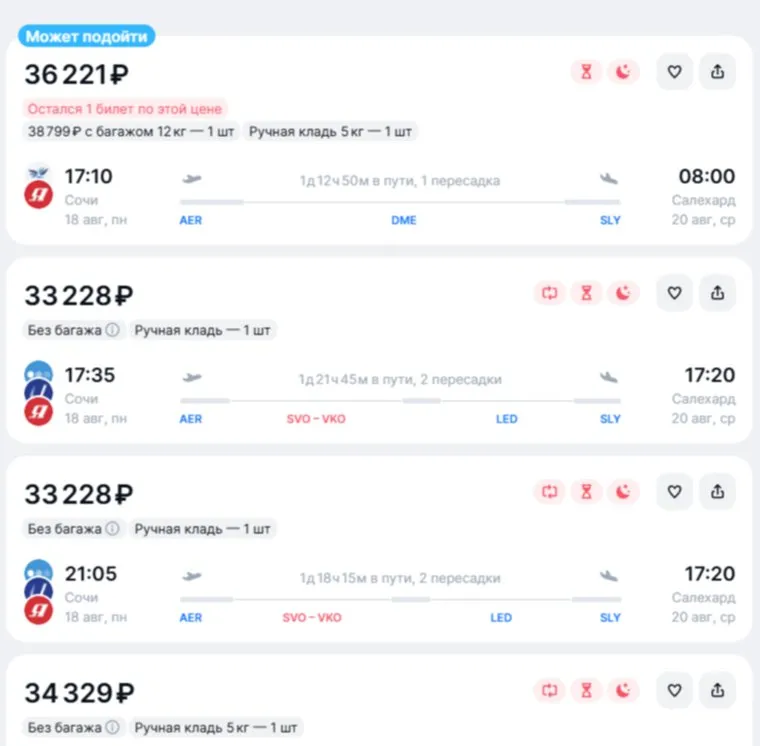Share the 36 221₽ ticket

pos(717,72)
